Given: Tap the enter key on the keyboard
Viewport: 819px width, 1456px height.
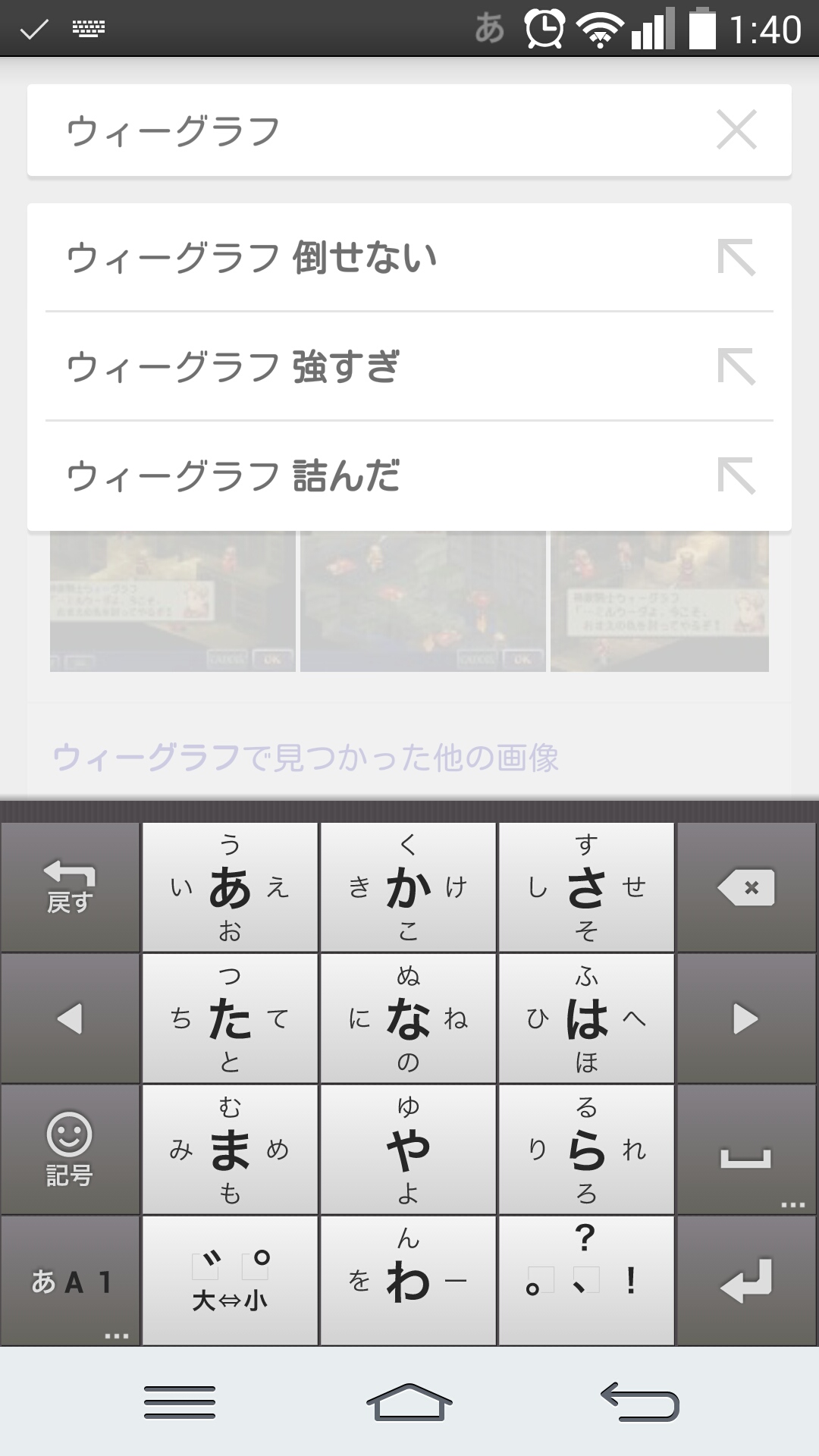Looking at the screenshot, I should 746,1281.
